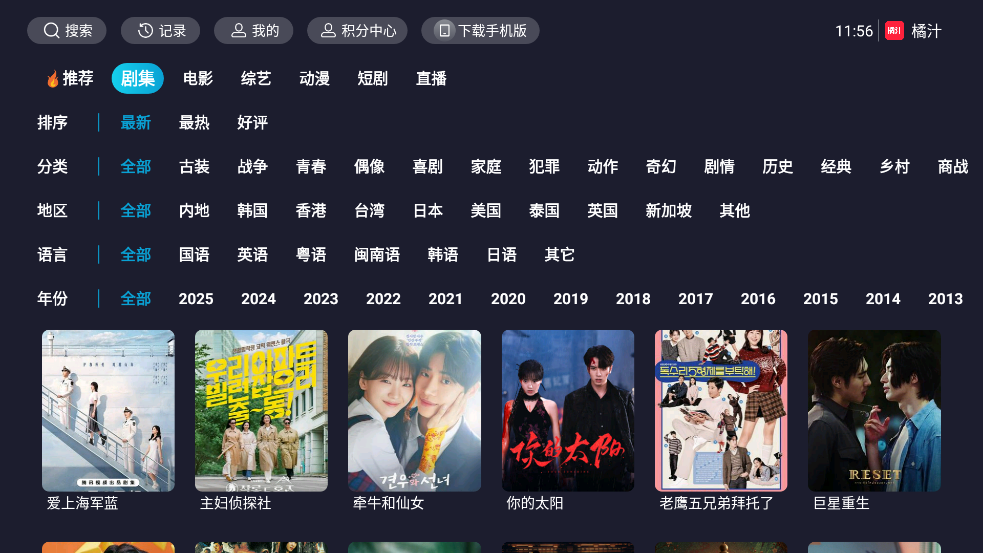Open the 搜索 search button
Screen dimensions: 983x553
tap(67, 31)
